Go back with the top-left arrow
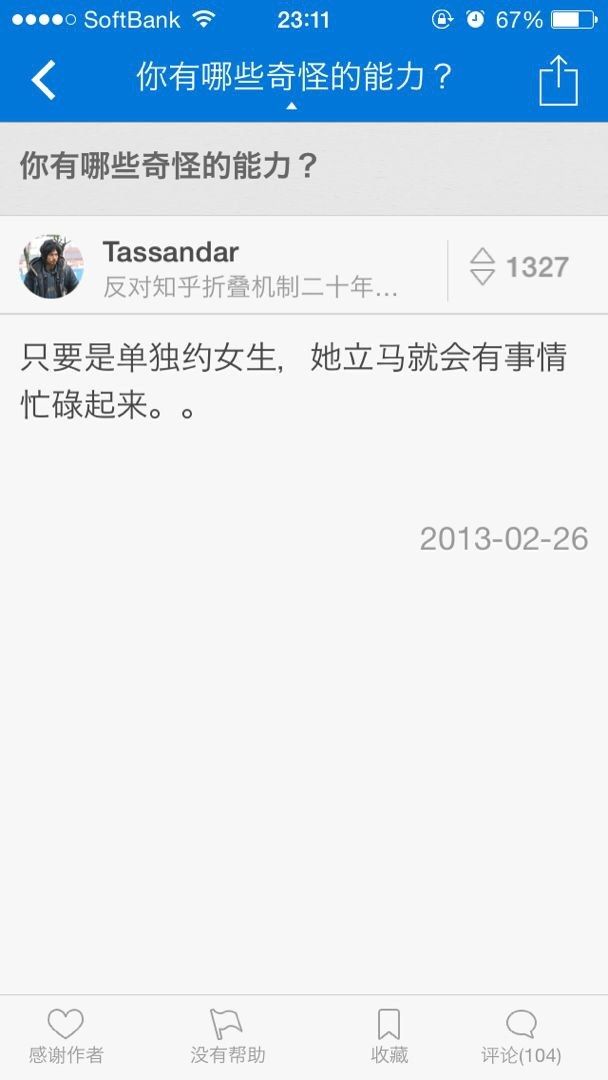Screen dimensions: 608x1080 [x=43, y=80]
